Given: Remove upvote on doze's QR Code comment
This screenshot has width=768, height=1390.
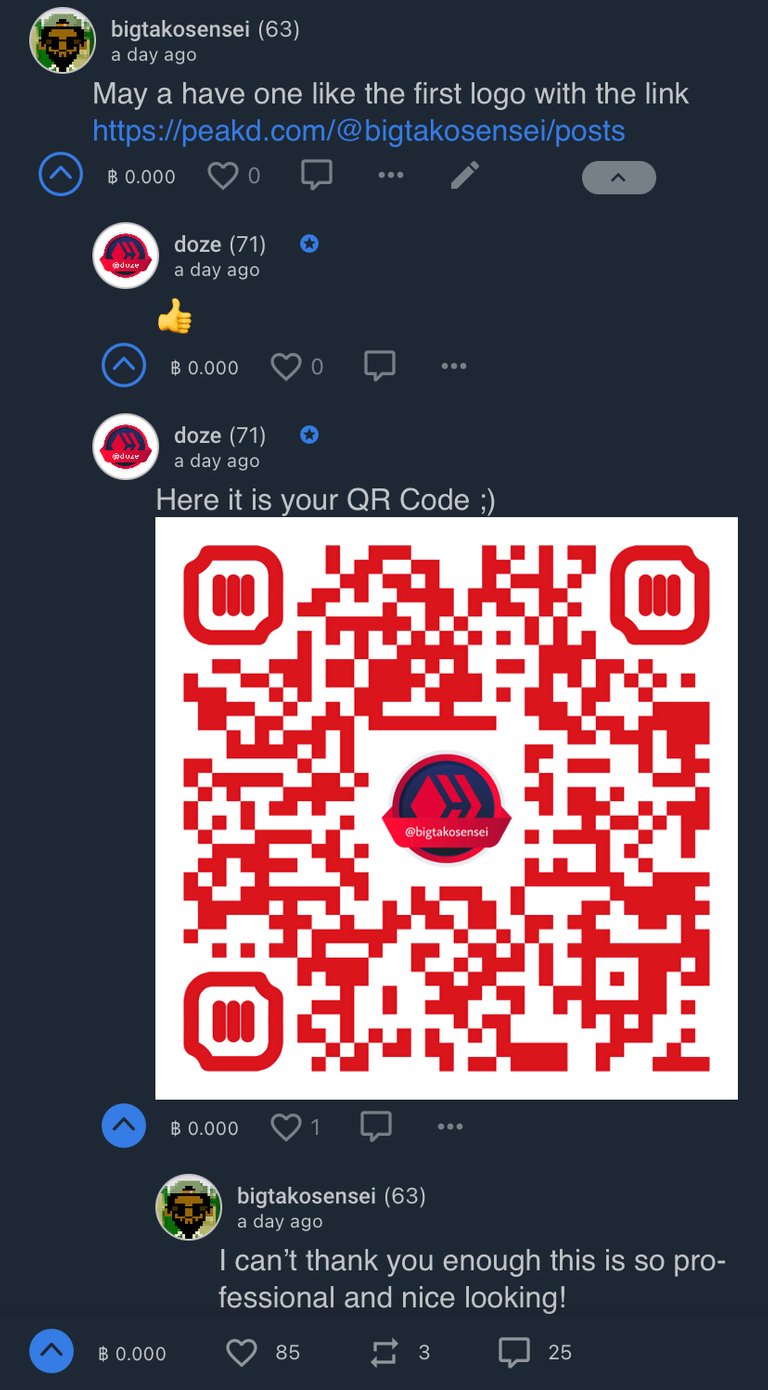Looking at the screenshot, I should pyautogui.click(x=124, y=1127).
